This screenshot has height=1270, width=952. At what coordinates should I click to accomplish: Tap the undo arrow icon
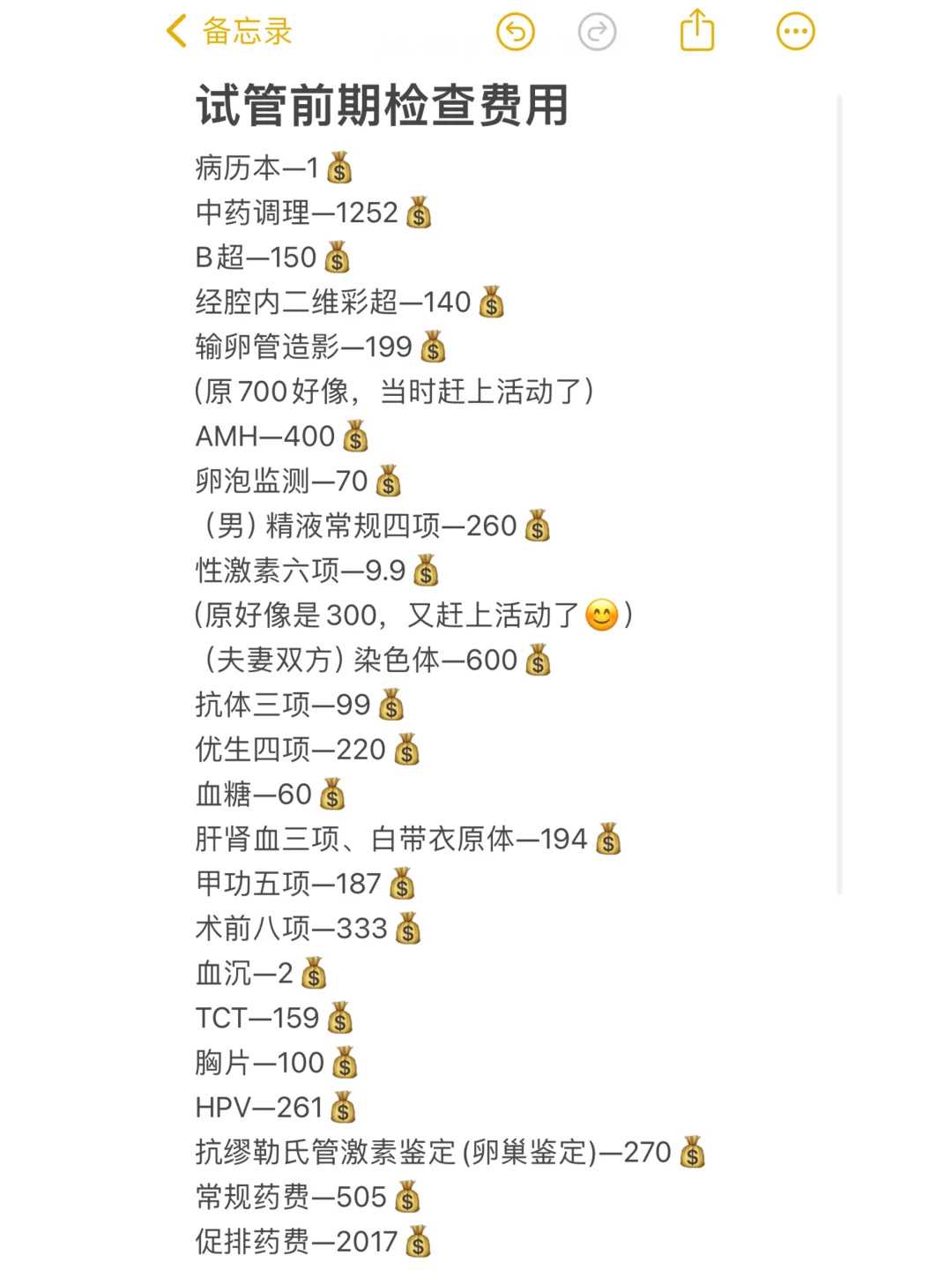(516, 31)
